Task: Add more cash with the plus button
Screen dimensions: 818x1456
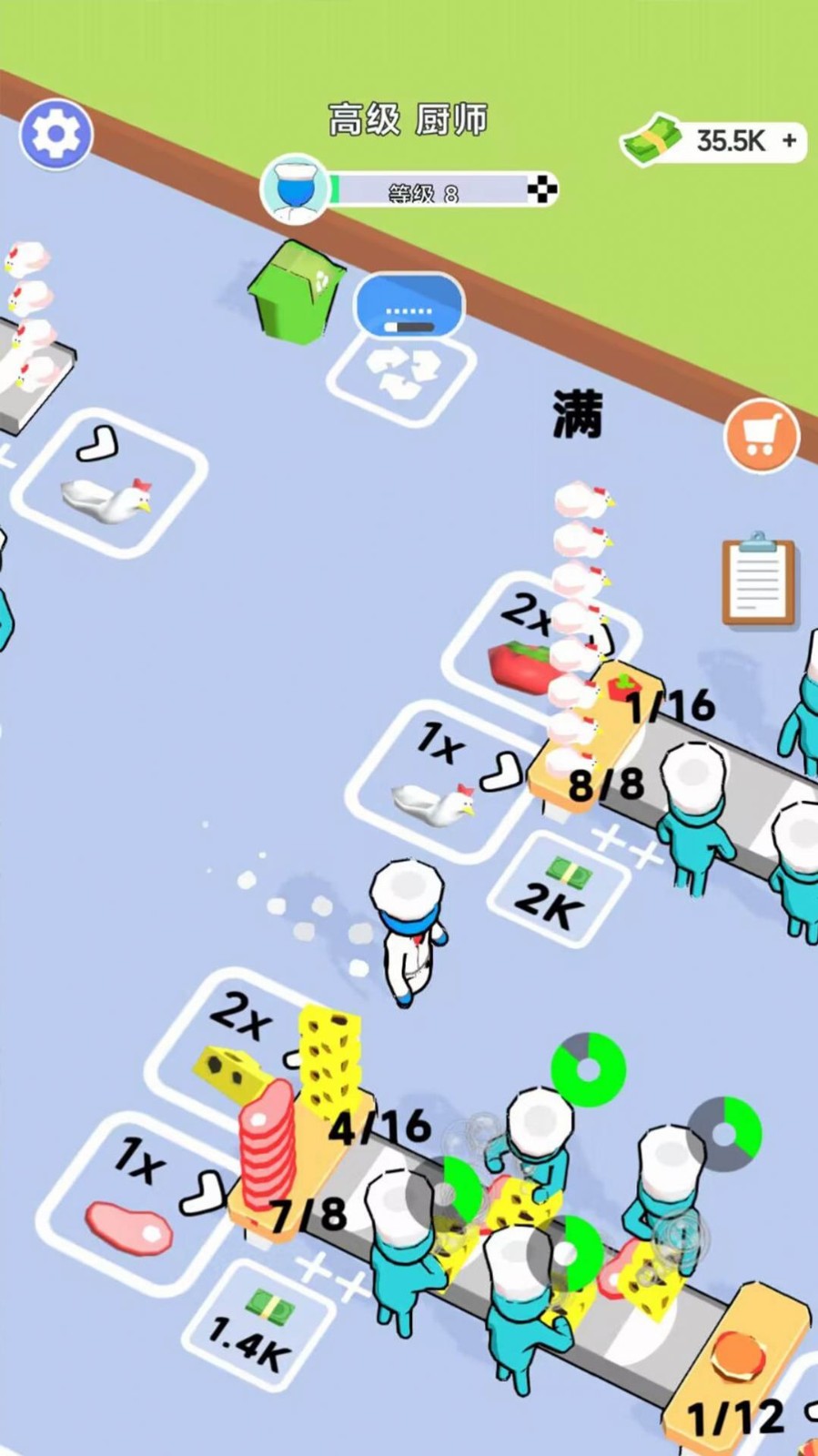Action: (789, 141)
